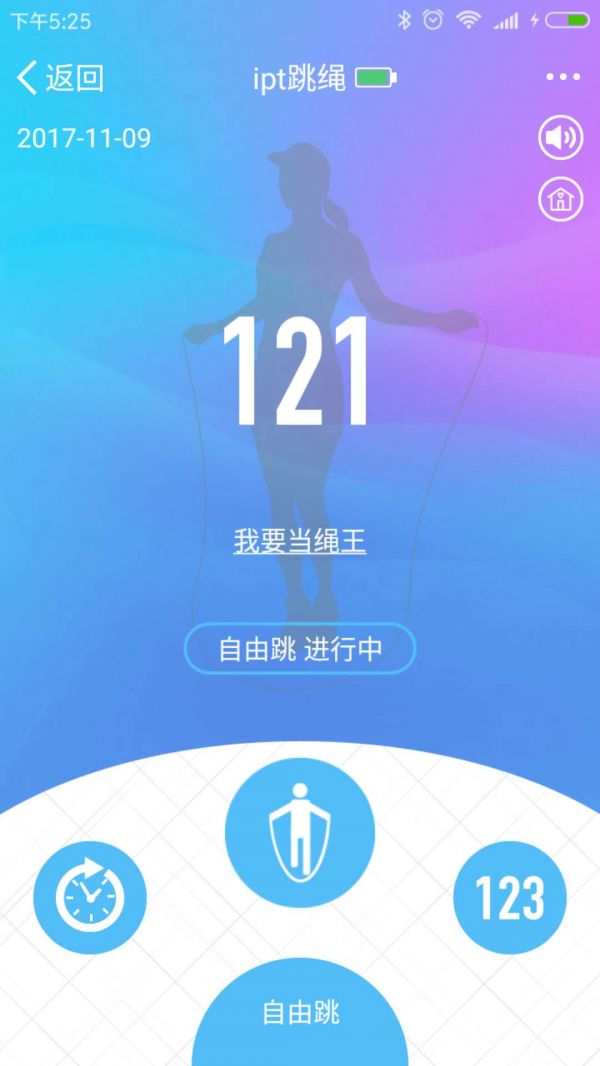The width and height of the screenshot is (600, 1066).
Task: Open the home icon
Action: (561, 200)
